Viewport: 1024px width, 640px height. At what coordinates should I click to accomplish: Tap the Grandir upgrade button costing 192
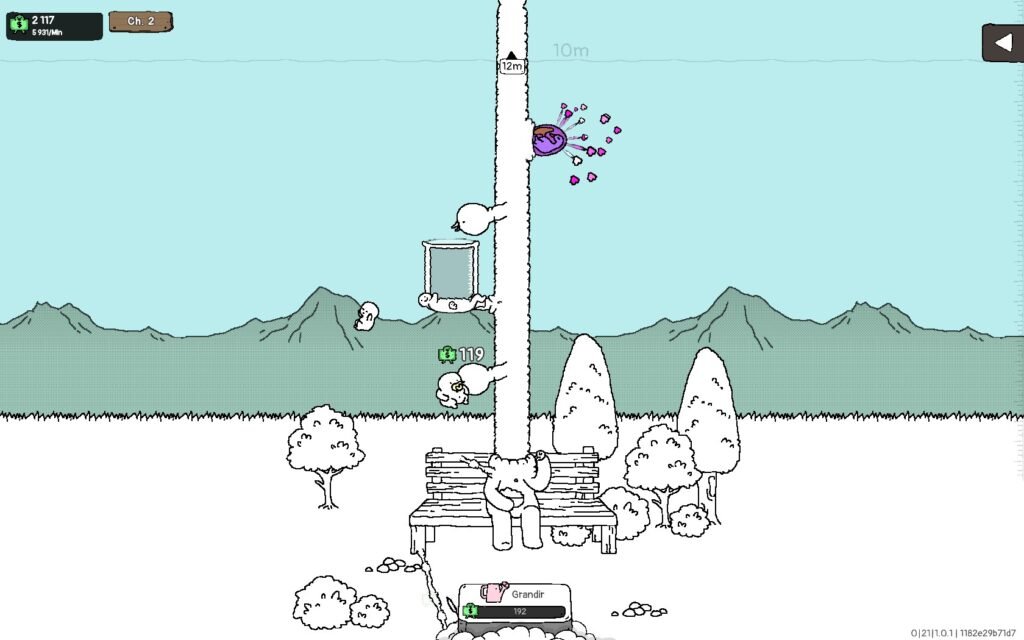tap(514, 603)
